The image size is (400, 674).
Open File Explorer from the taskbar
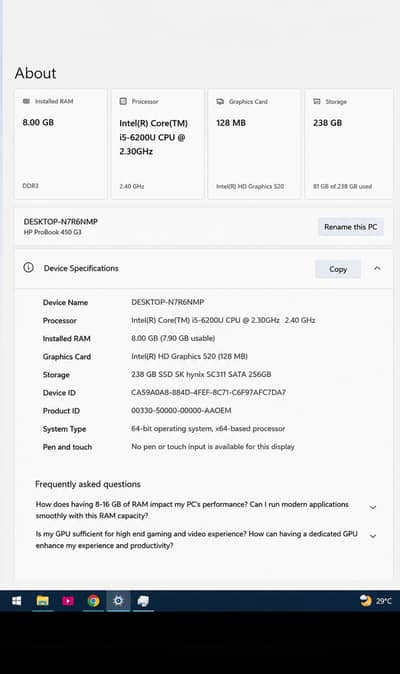(x=43, y=600)
